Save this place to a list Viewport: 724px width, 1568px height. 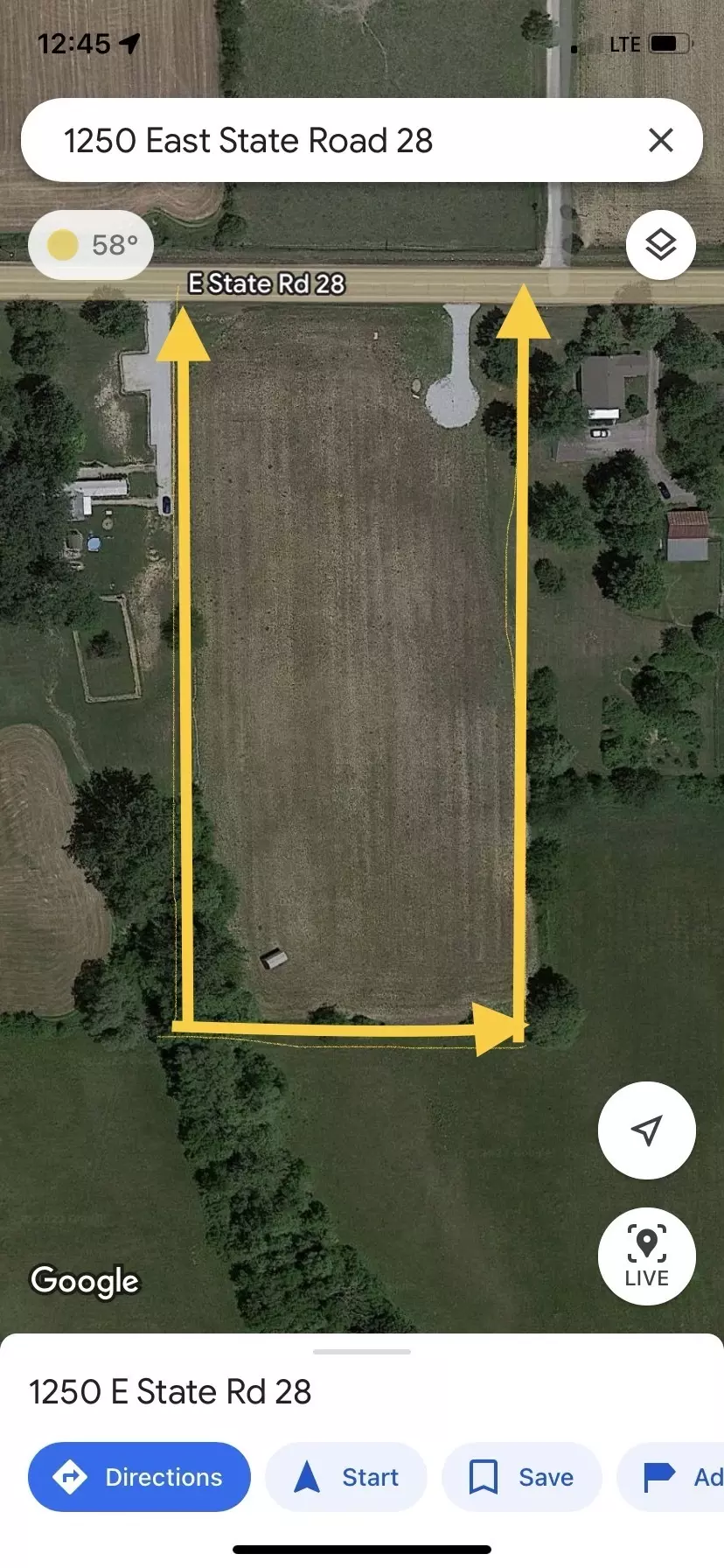(522, 1477)
